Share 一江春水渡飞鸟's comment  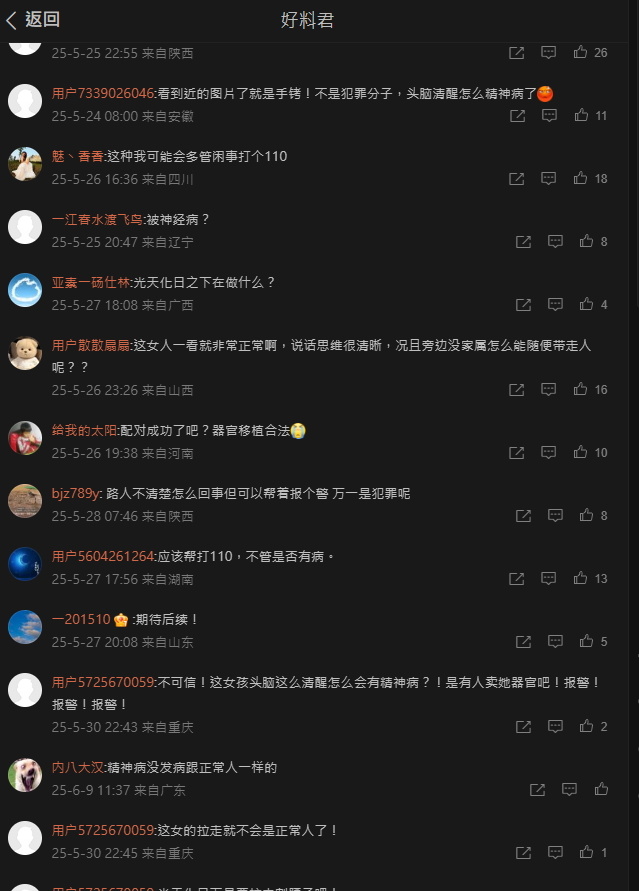523,242
